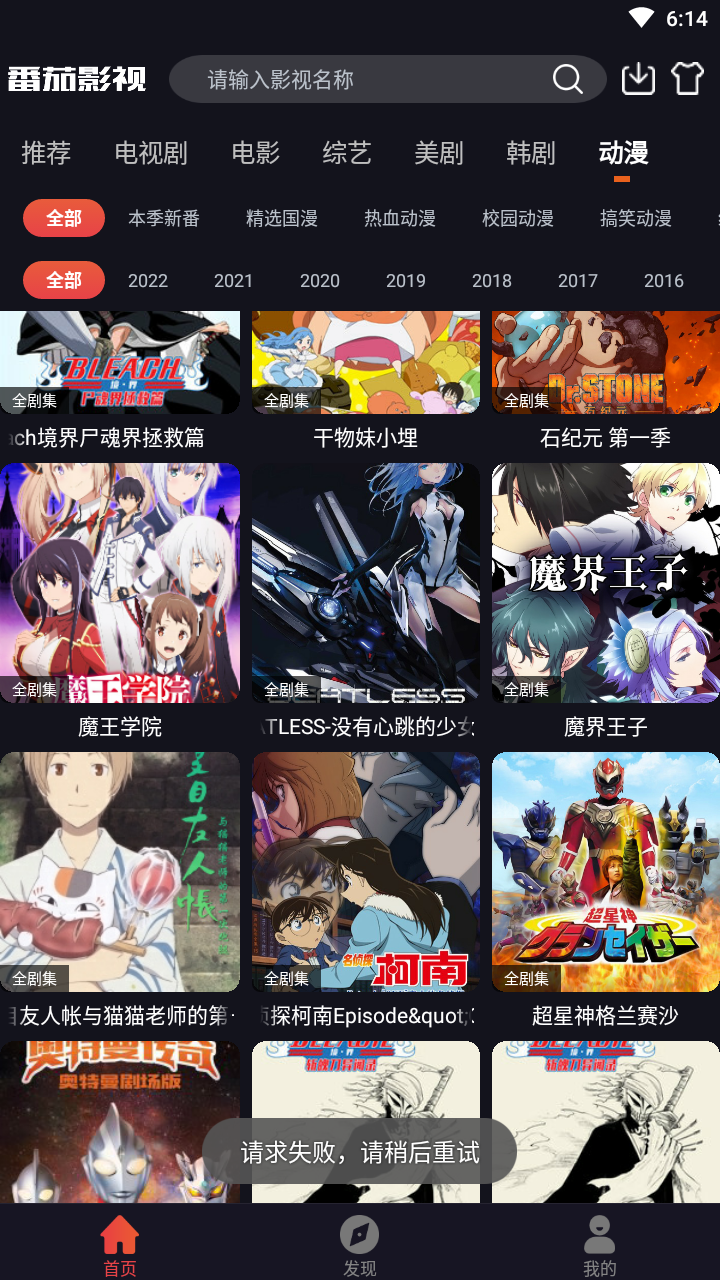The image size is (720, 1280).
Task: Open the 魔王学院 anime card
Action: point(120,602)
